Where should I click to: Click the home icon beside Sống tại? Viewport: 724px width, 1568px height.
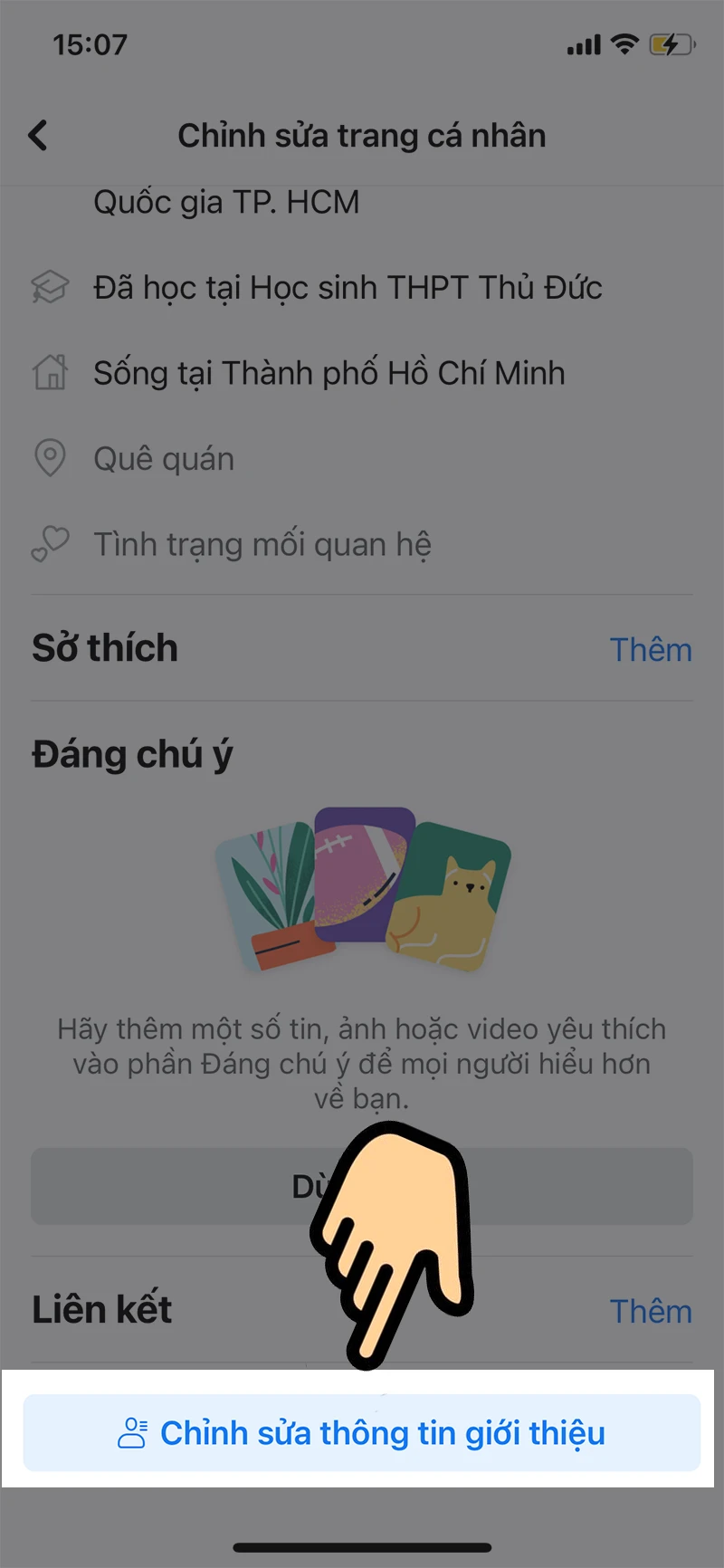(51, 372)
